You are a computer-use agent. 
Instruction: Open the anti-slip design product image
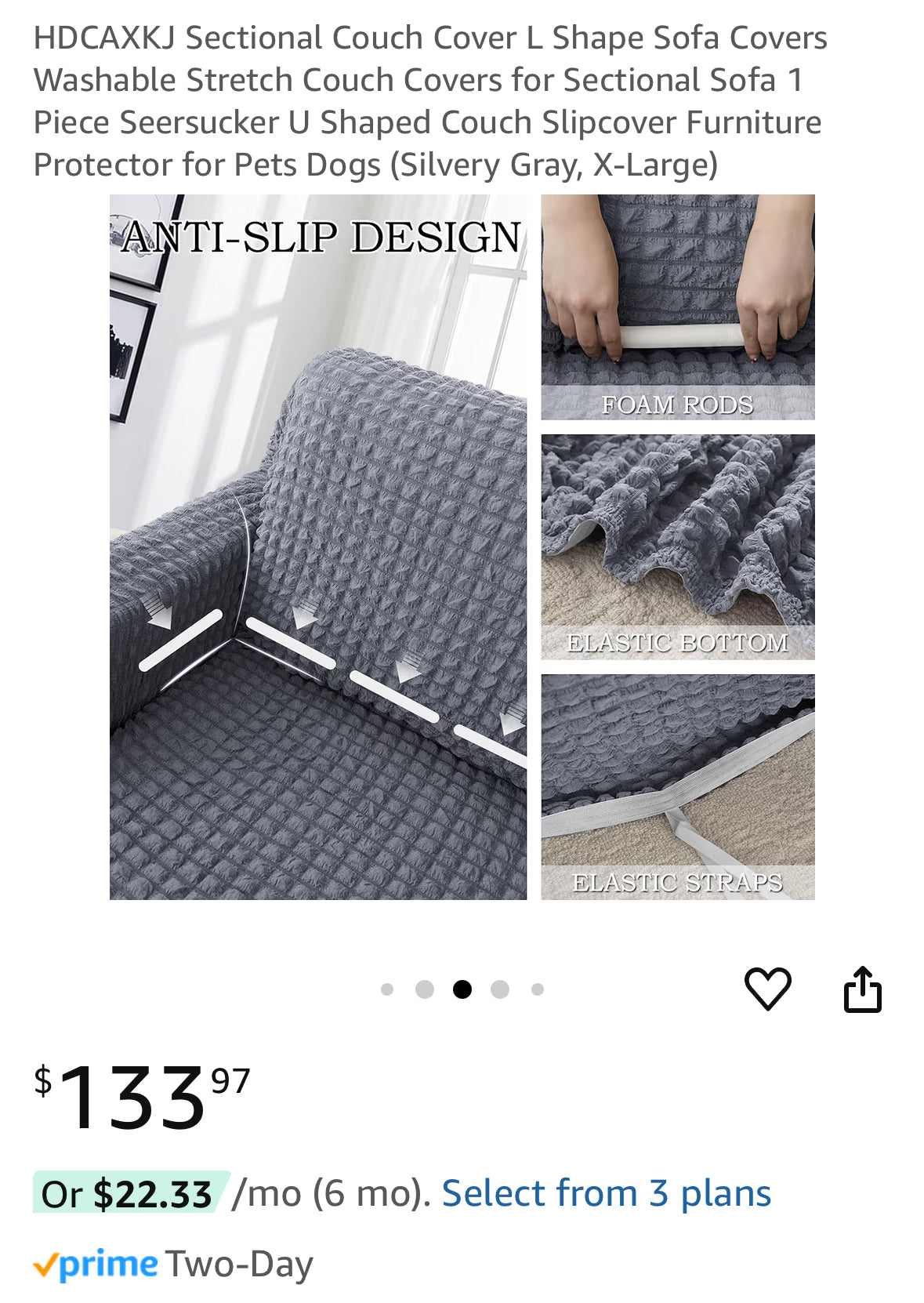click(462, 547)
